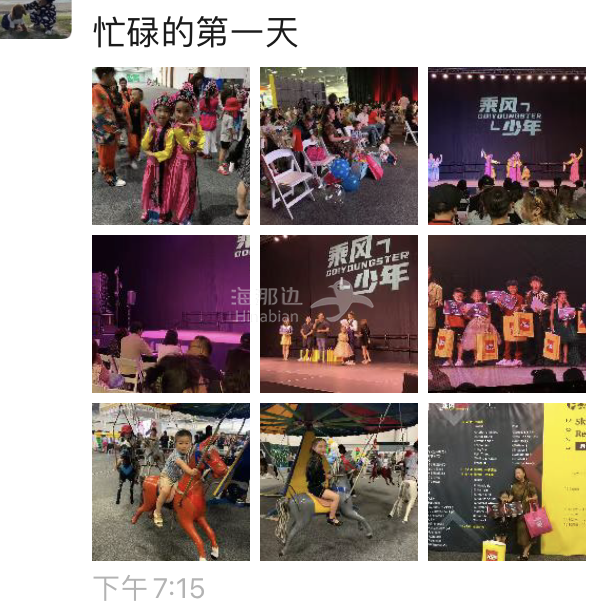View the purple-lit stage photo
This screenshot has width=606, height=606.
171,314
